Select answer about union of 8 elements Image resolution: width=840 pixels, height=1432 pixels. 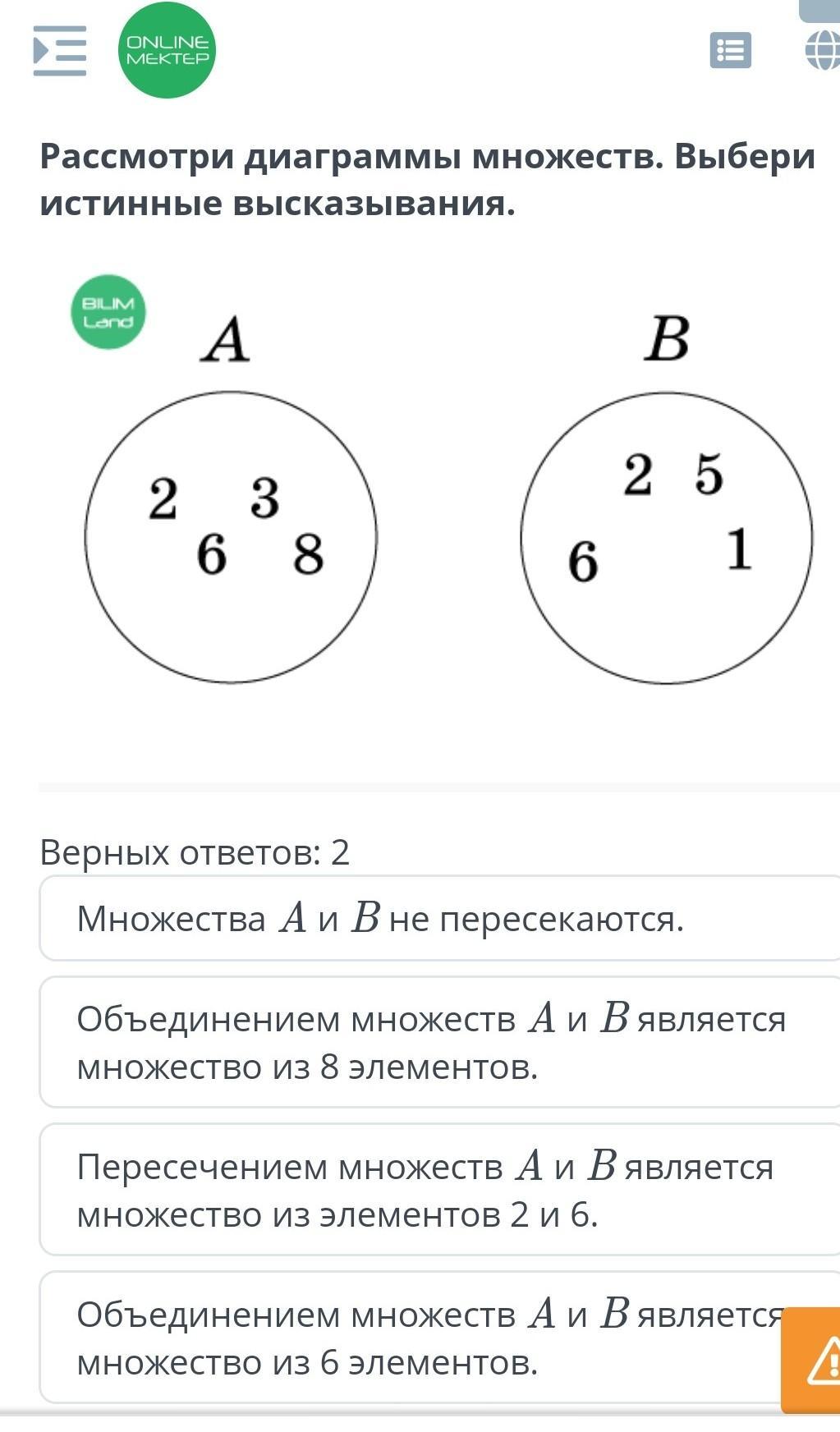pos(440,1042)
